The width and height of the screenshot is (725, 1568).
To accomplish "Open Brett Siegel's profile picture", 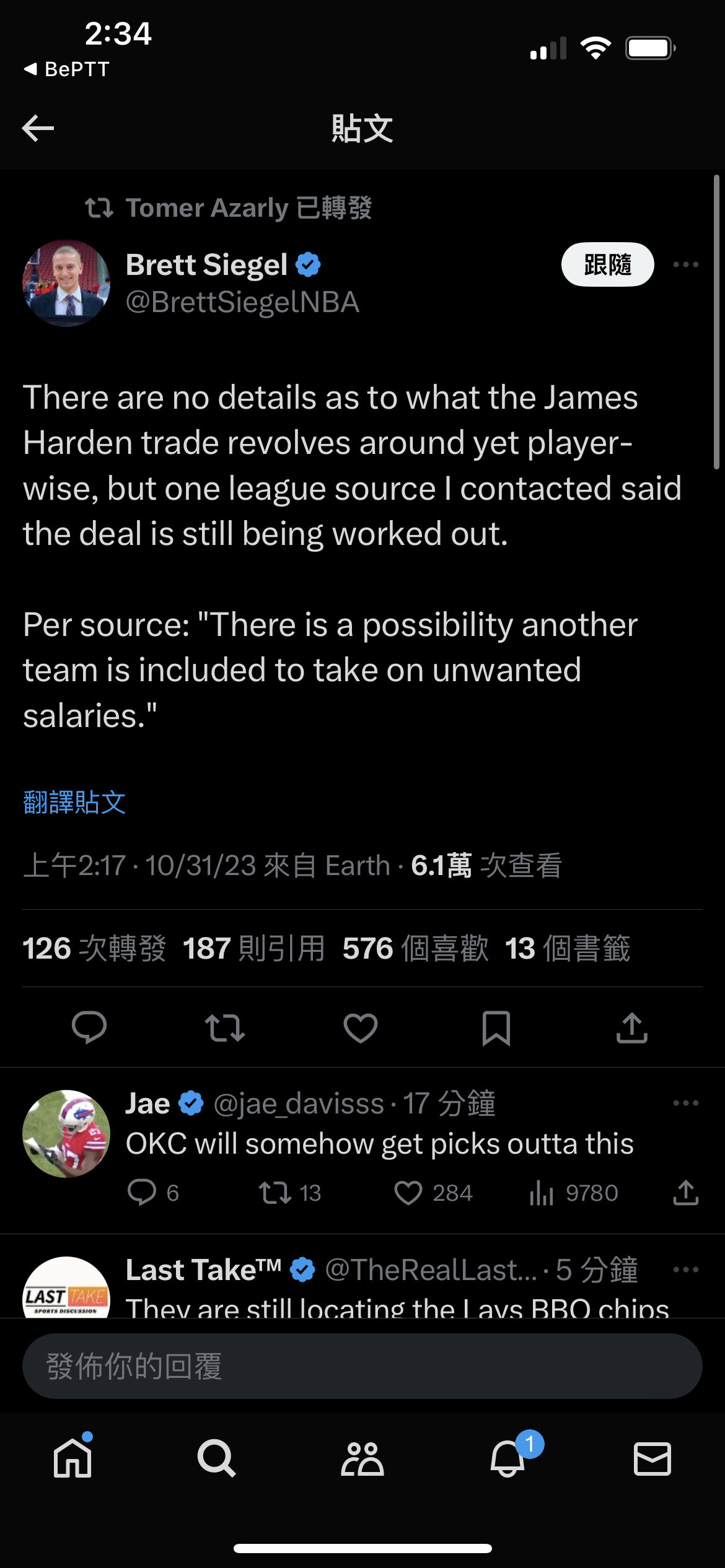I will coord(66,283).
